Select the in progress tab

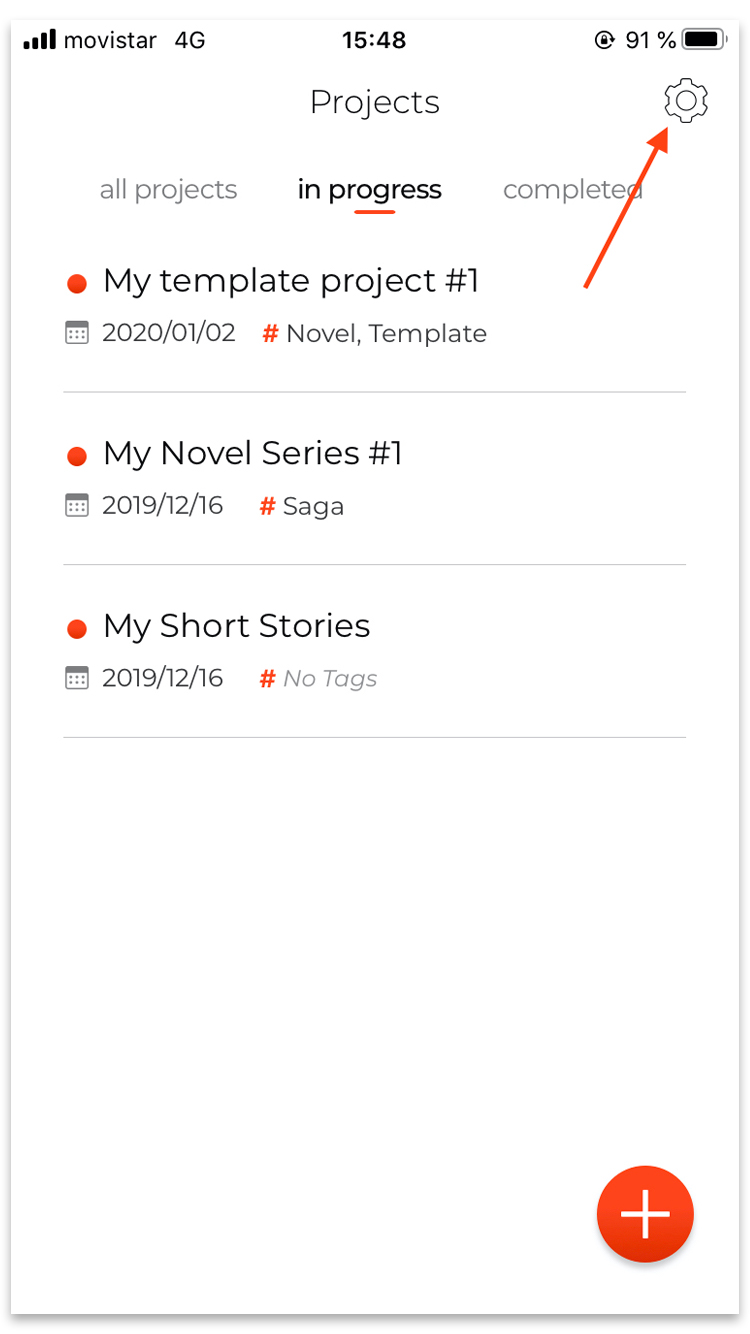coord(369,190)
